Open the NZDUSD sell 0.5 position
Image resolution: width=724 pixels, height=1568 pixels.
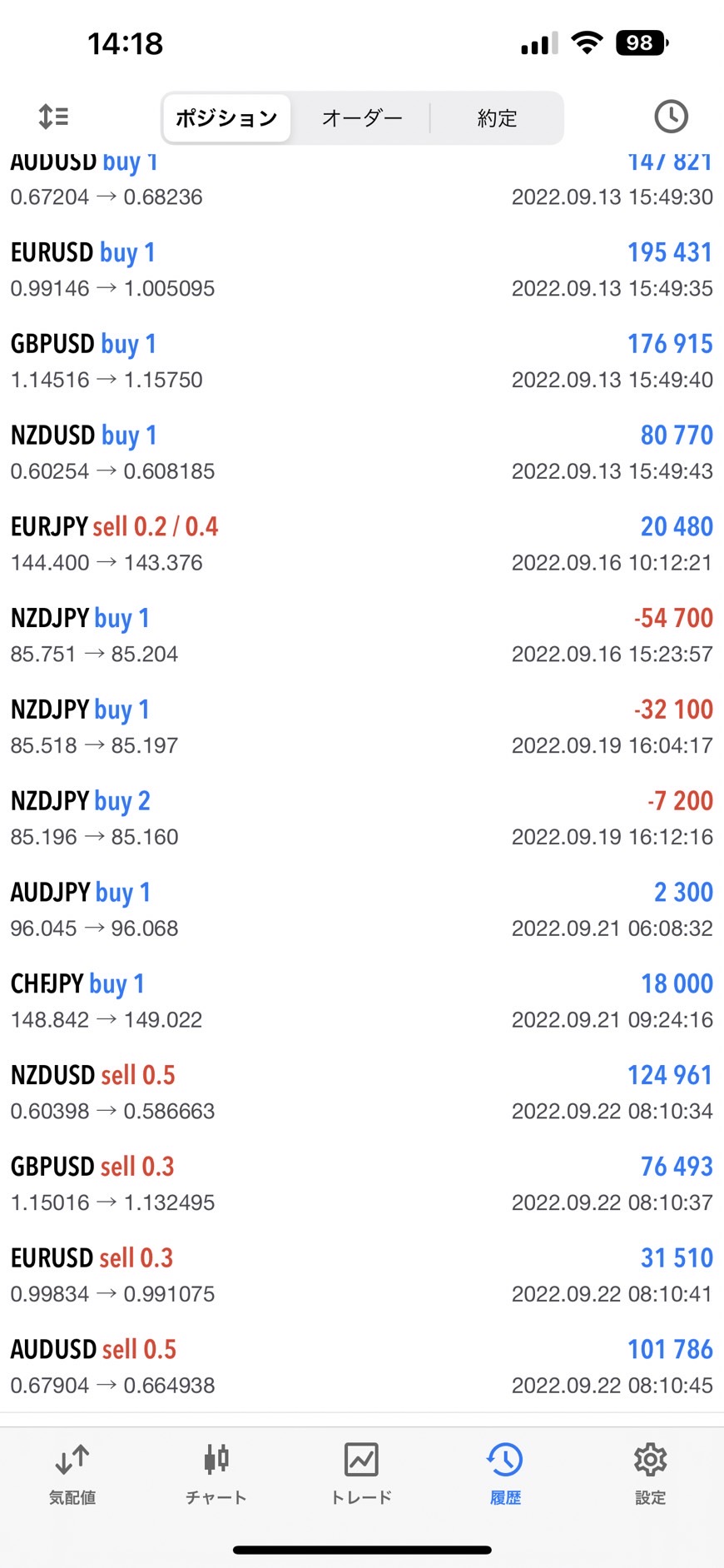[x=361, y=1093]
